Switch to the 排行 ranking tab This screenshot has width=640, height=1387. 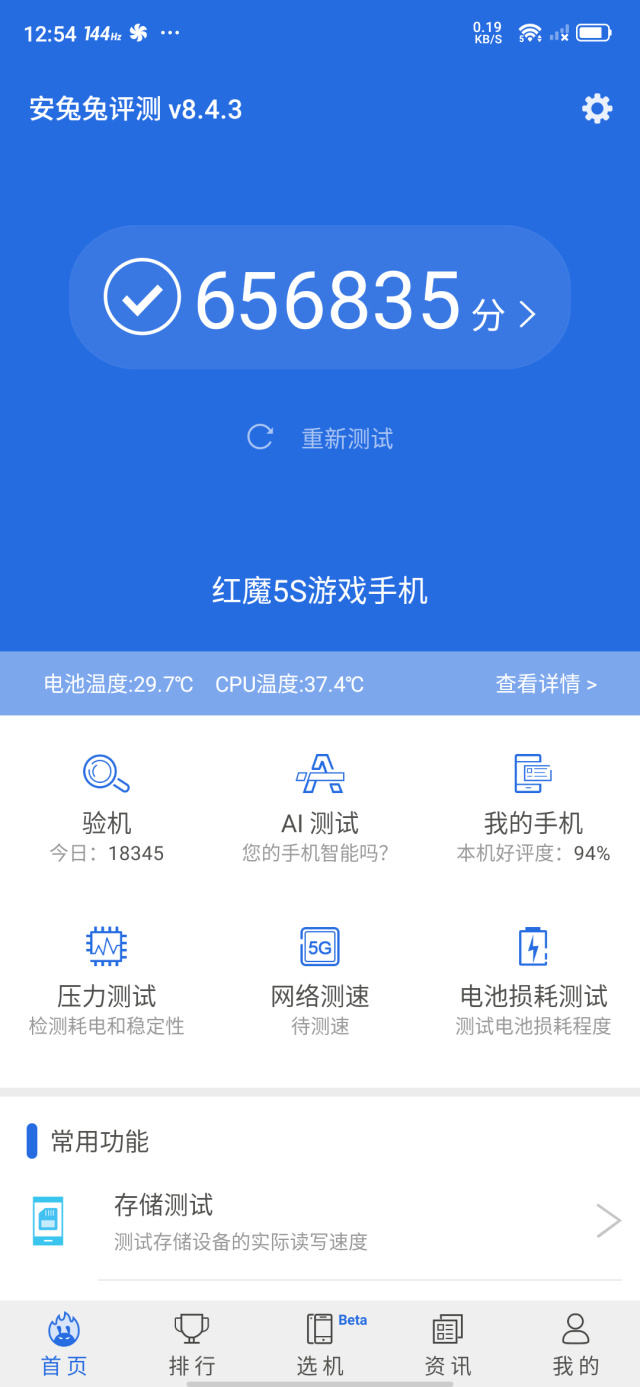[x=192, y=1344]
